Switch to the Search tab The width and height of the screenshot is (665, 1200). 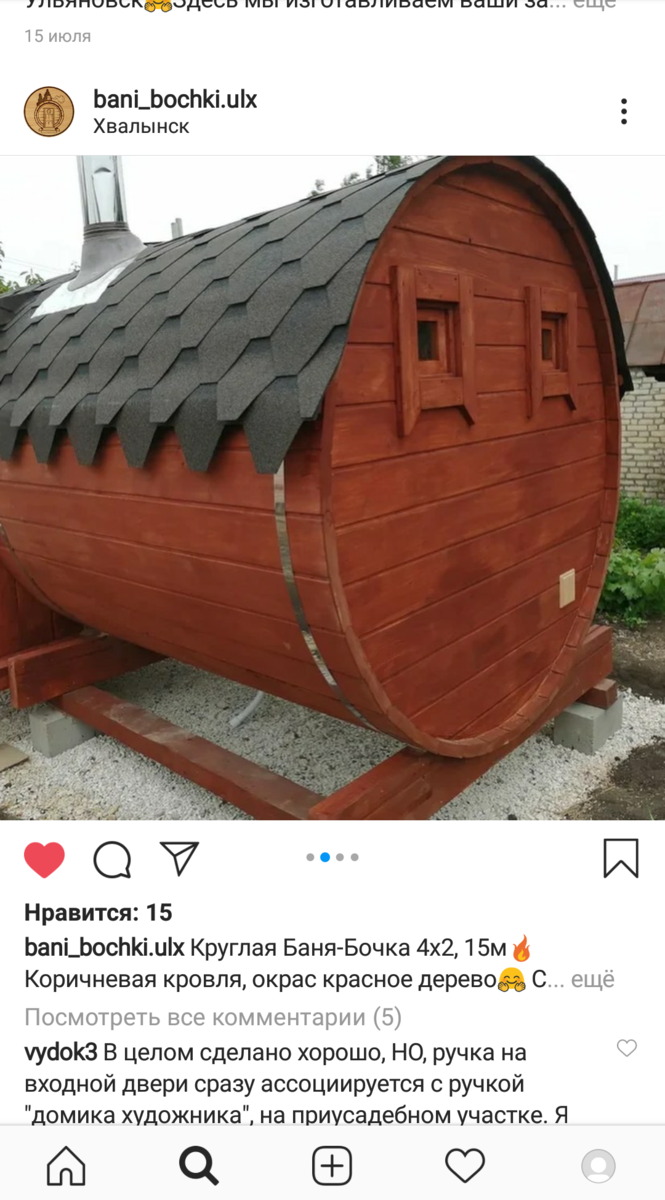tap(199, 1165)
